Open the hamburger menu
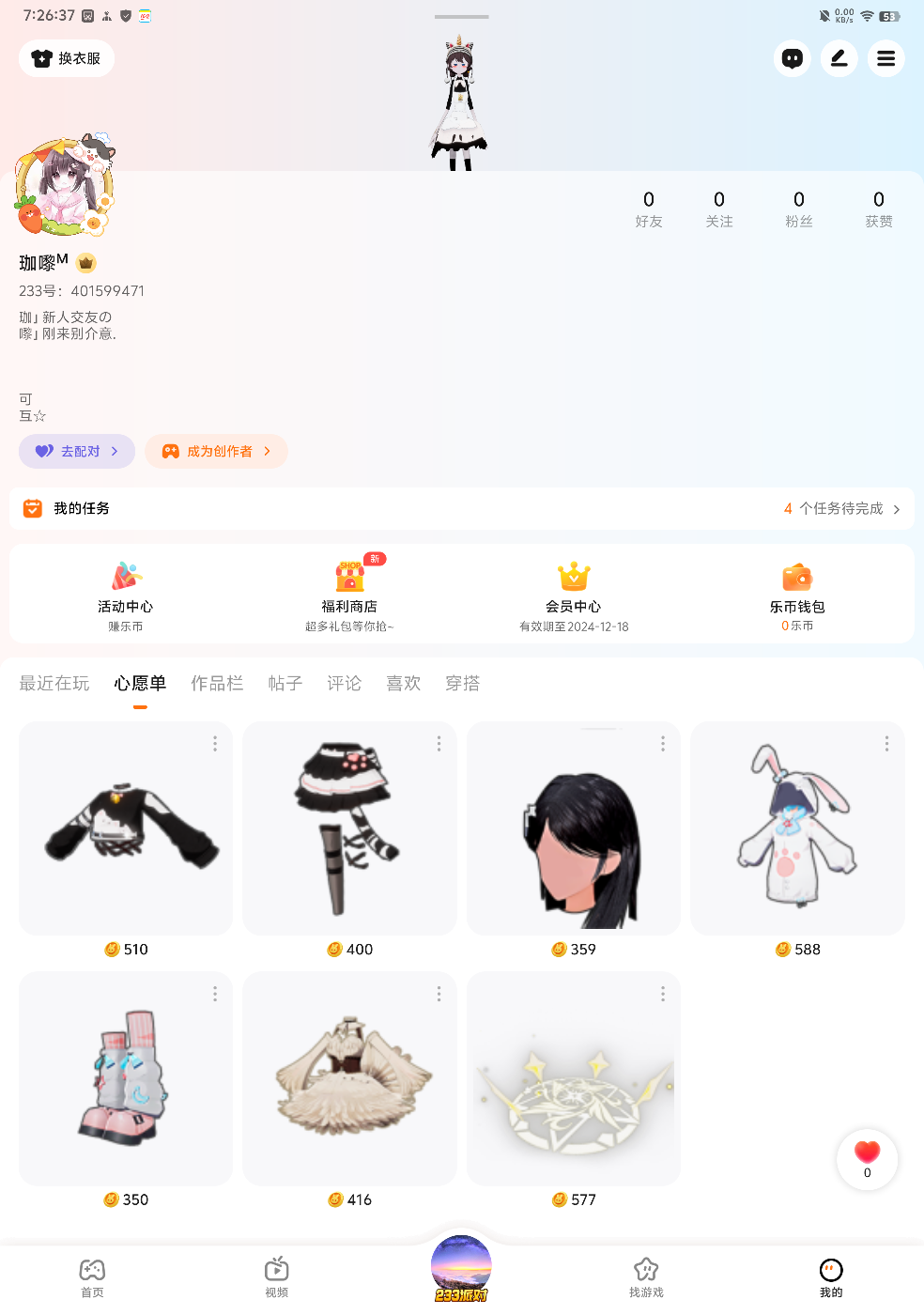Viewport: 924px width, 1315px height. (x=885, y=58)
